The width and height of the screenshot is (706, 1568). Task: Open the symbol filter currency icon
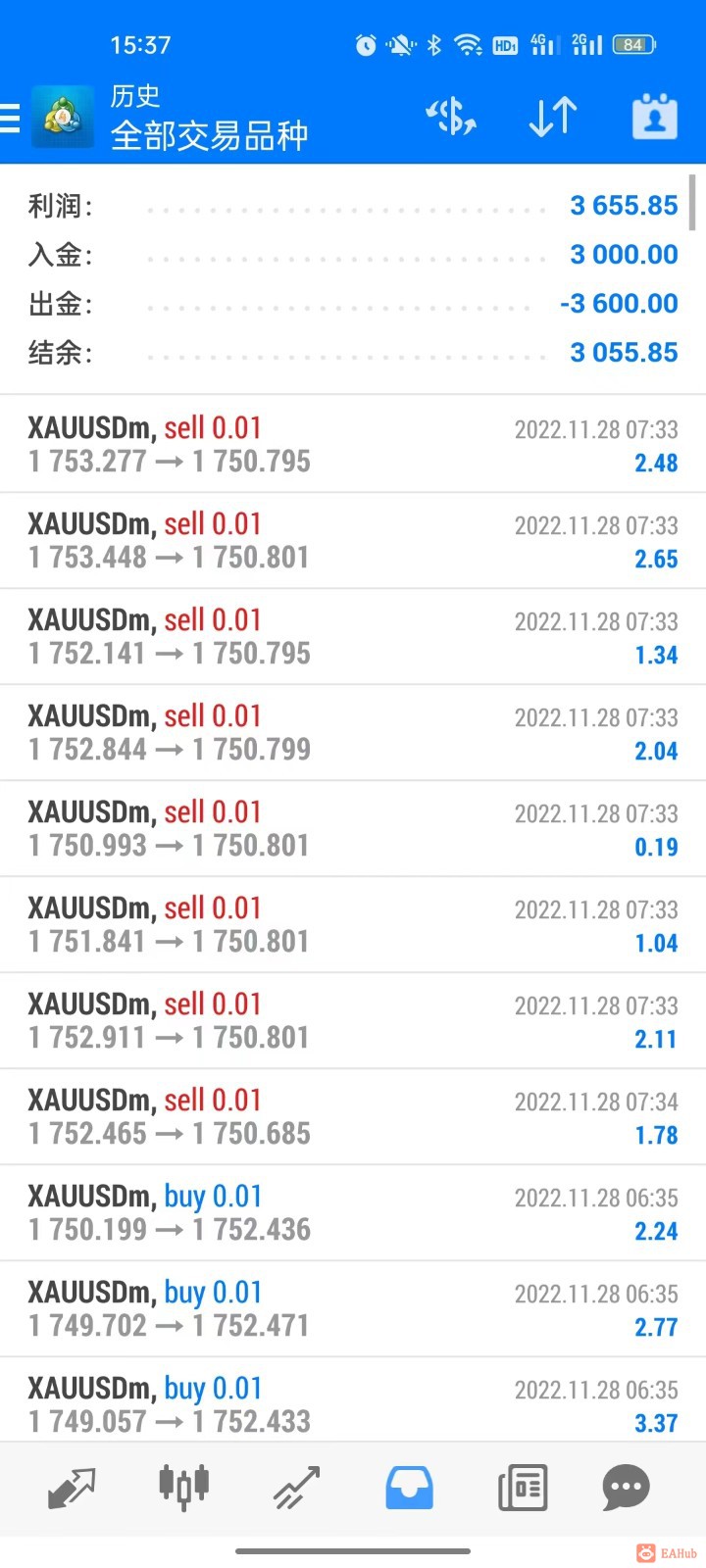click(x=450, y=117)
